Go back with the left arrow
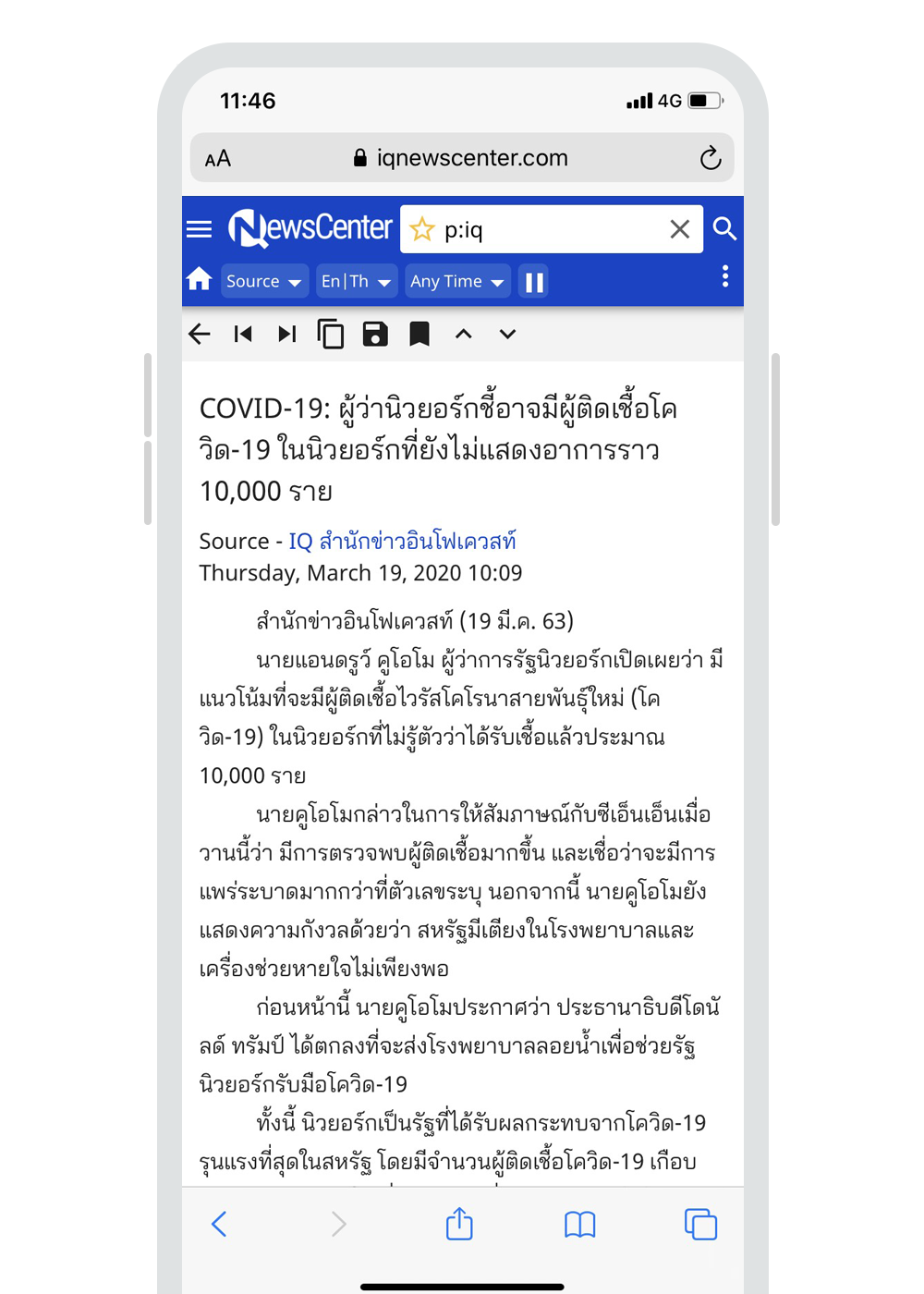Image resolution: width=924 pixels, height=1294 pixels. click(x=200, y=334)
